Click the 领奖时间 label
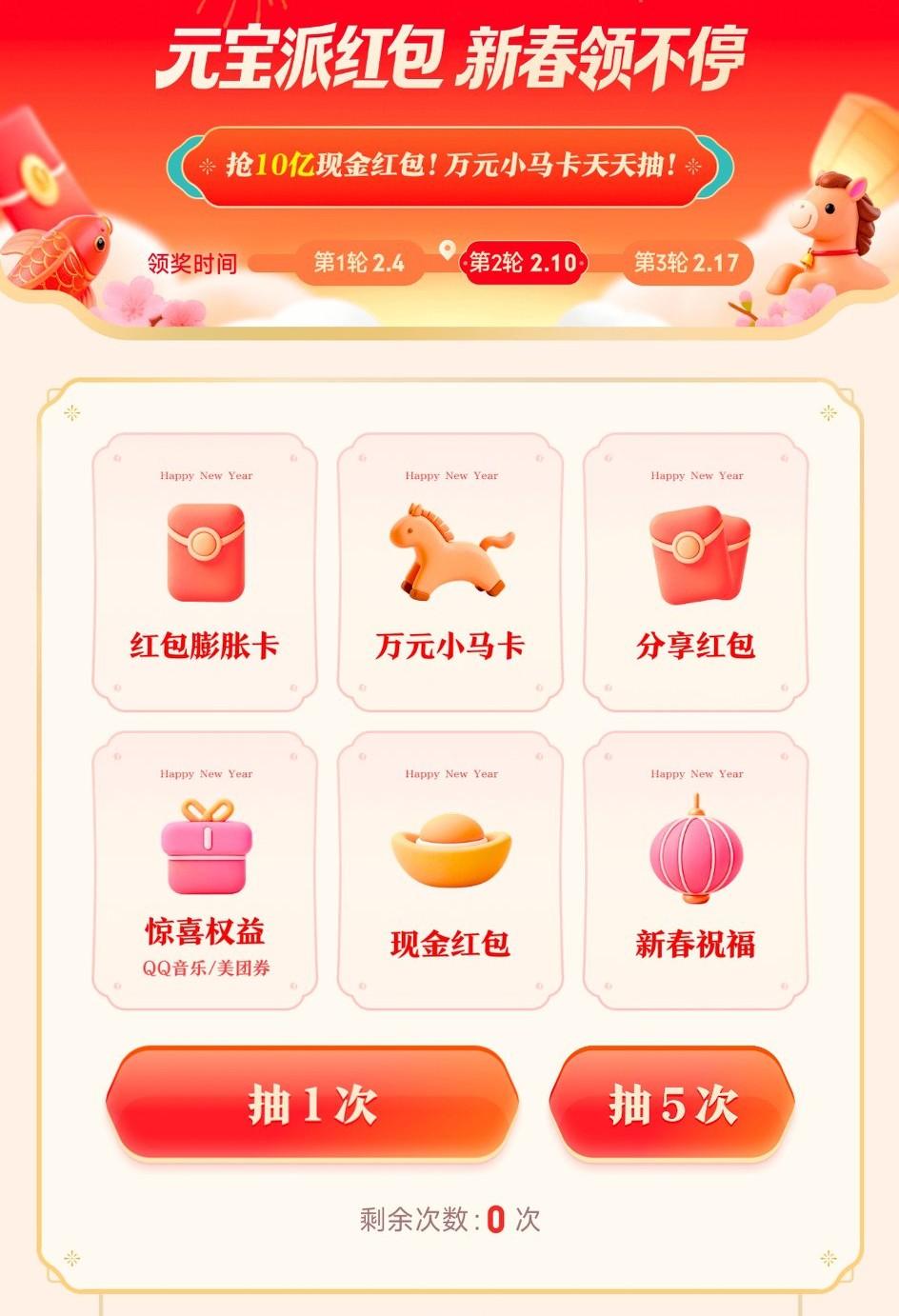 [191, 261]
